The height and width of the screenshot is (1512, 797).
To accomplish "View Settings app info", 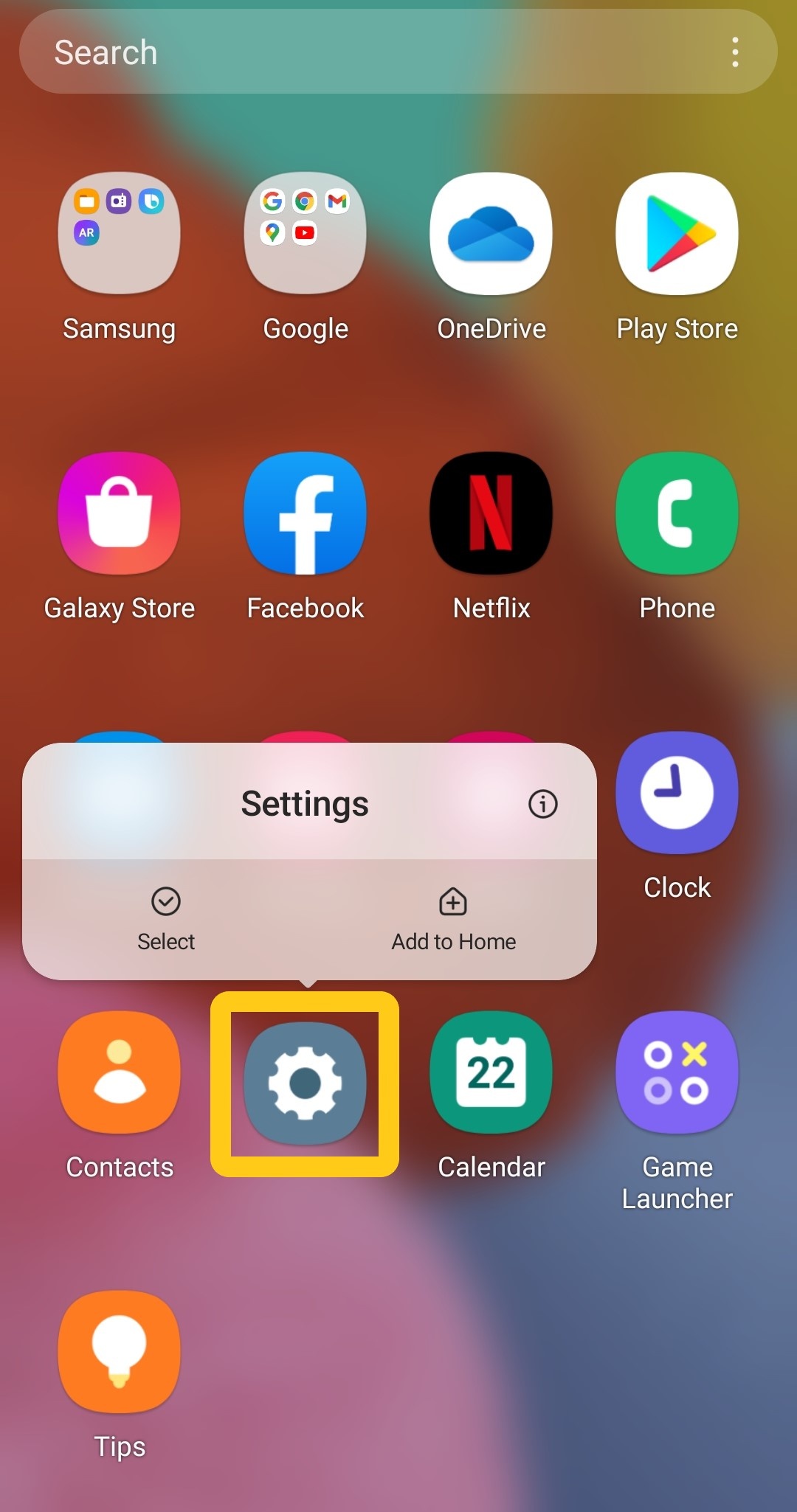I will click(x=543, y=803).
